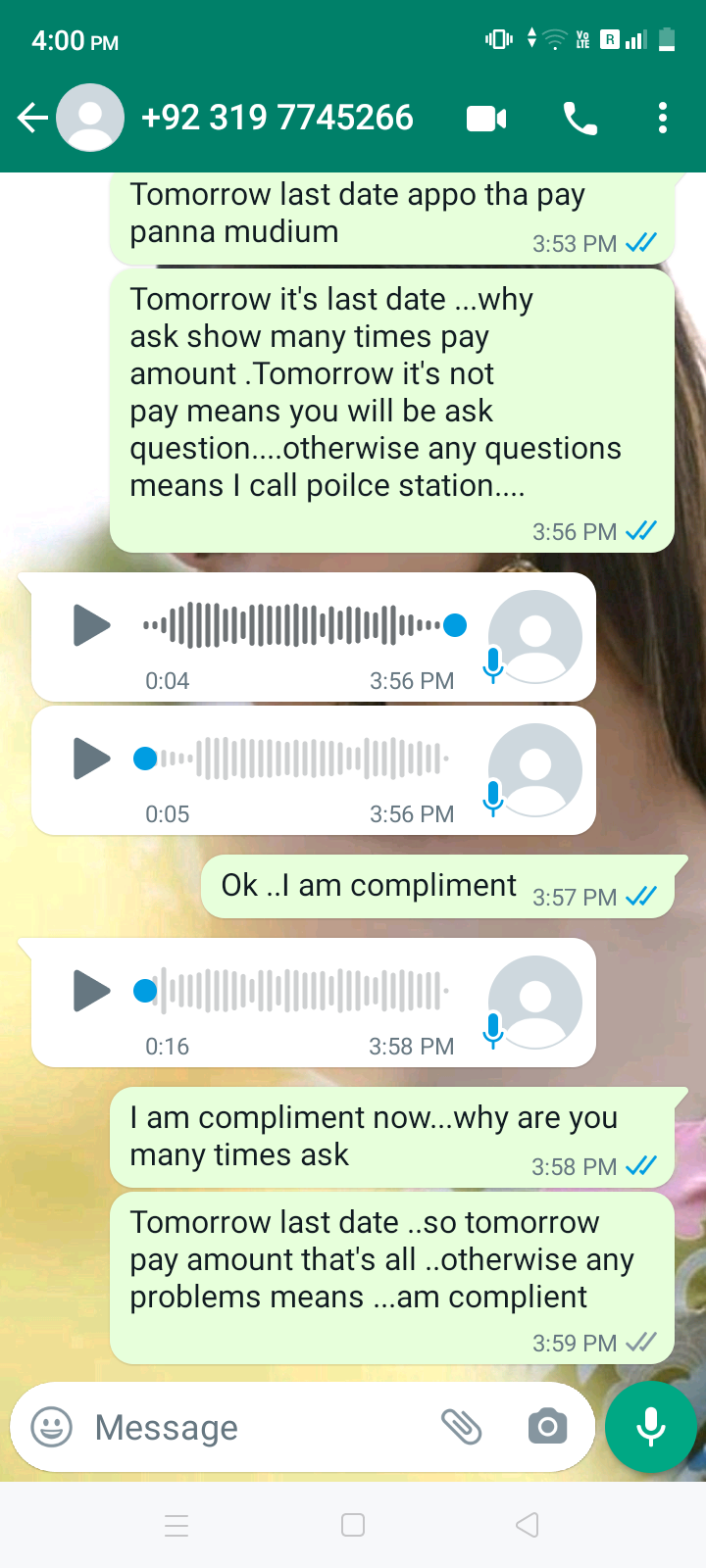The height and width of the screenshot is (1568, 706).
Task: Play the 0:05 voice message
Action: [92, 759]
